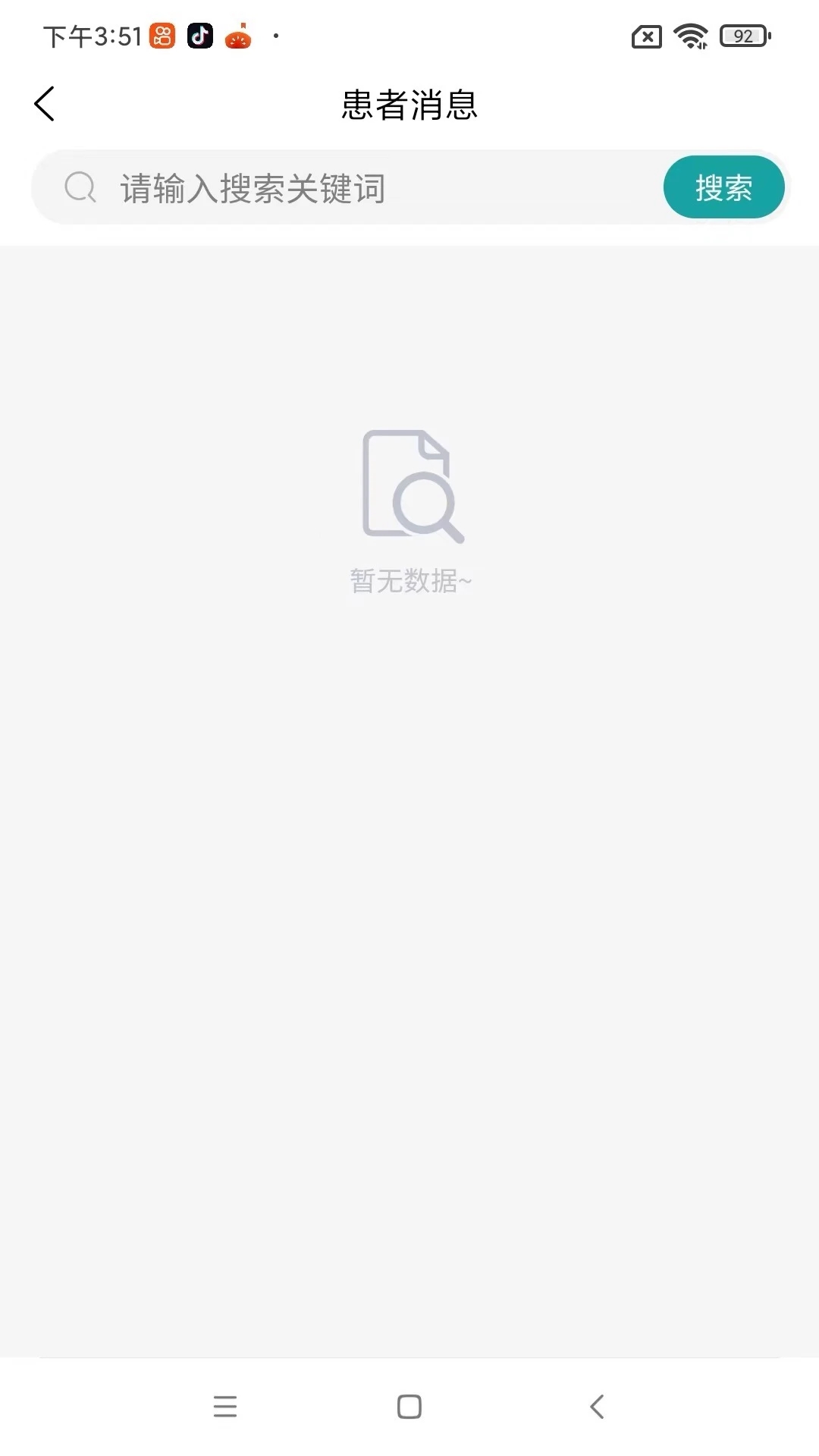Viewport: 819px width, 1456px height.
Task: Tap the green 搜索 button
Action: 723,187
